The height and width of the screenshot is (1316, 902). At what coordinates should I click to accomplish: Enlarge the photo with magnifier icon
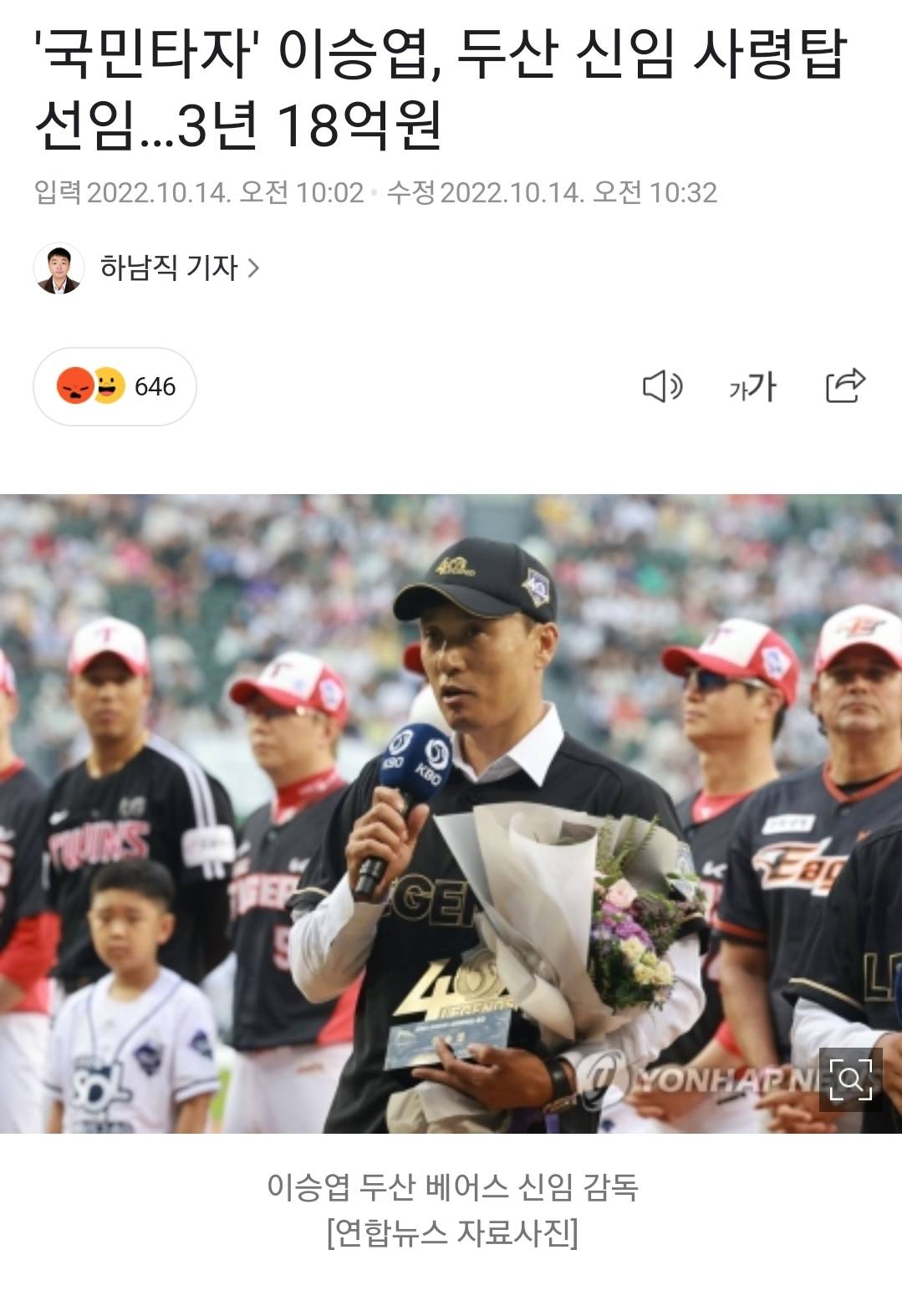[x=850, y=1079]
